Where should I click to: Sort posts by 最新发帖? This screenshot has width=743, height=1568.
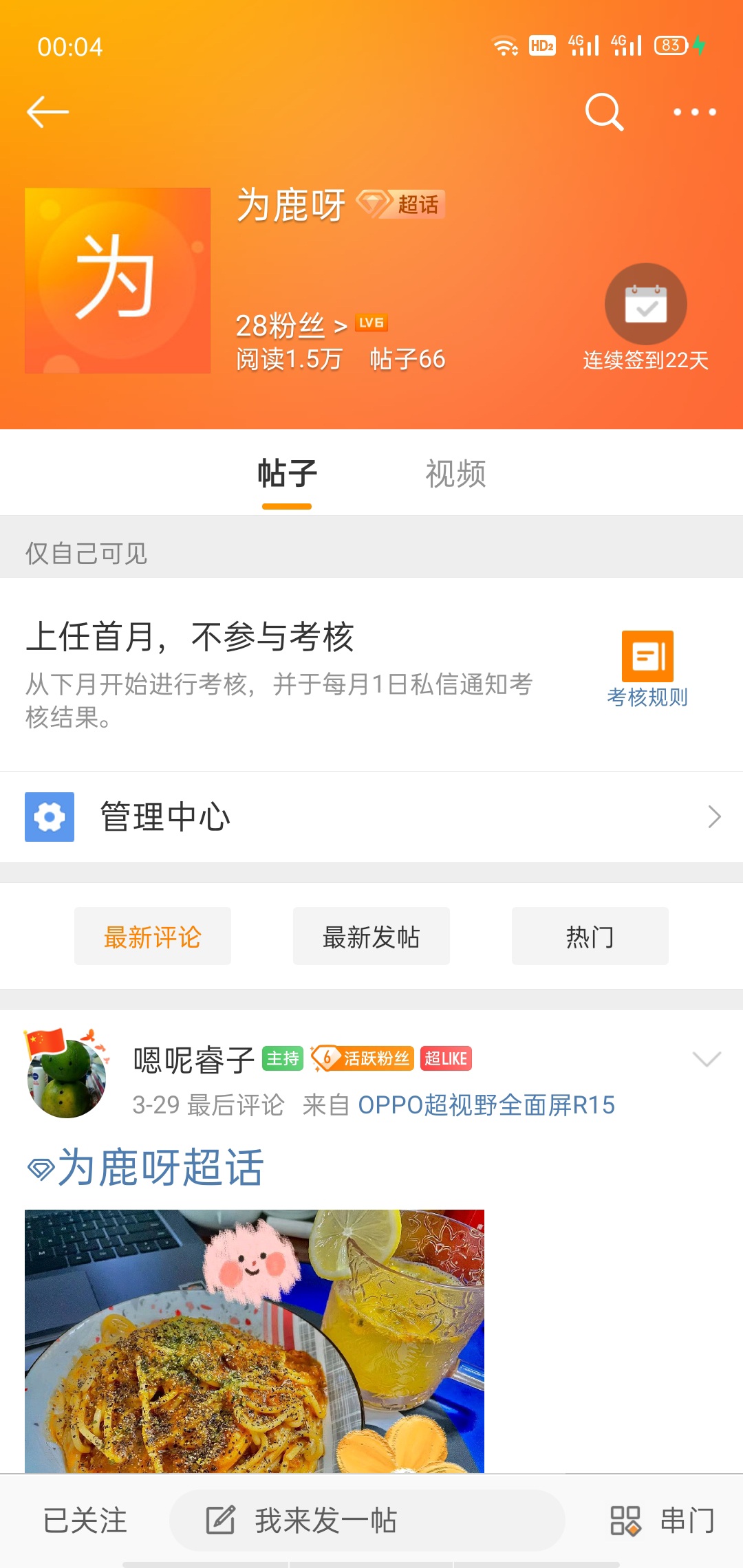pyautogui.click(x=371, y=937)
